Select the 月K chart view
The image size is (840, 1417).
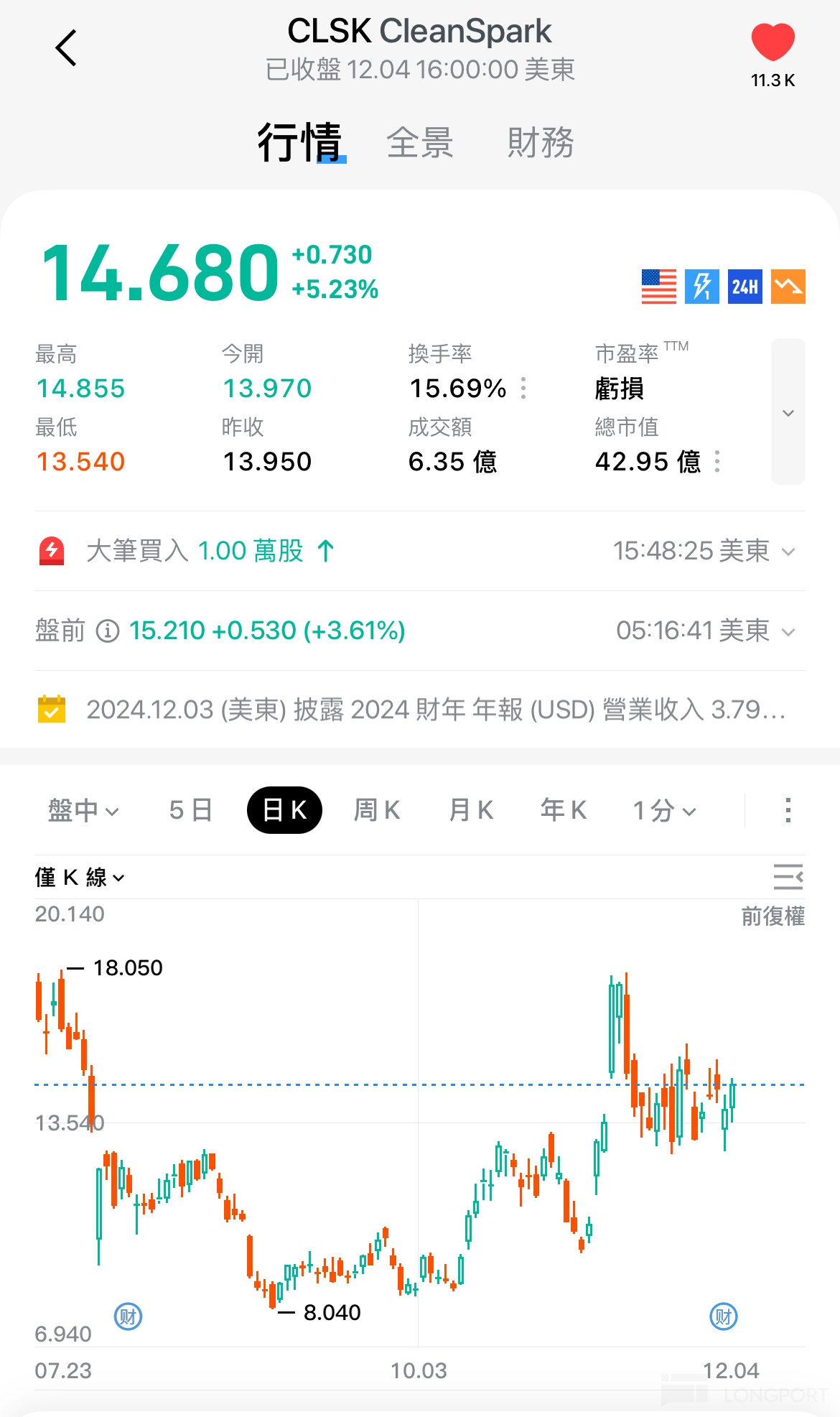tap(471, 810)
